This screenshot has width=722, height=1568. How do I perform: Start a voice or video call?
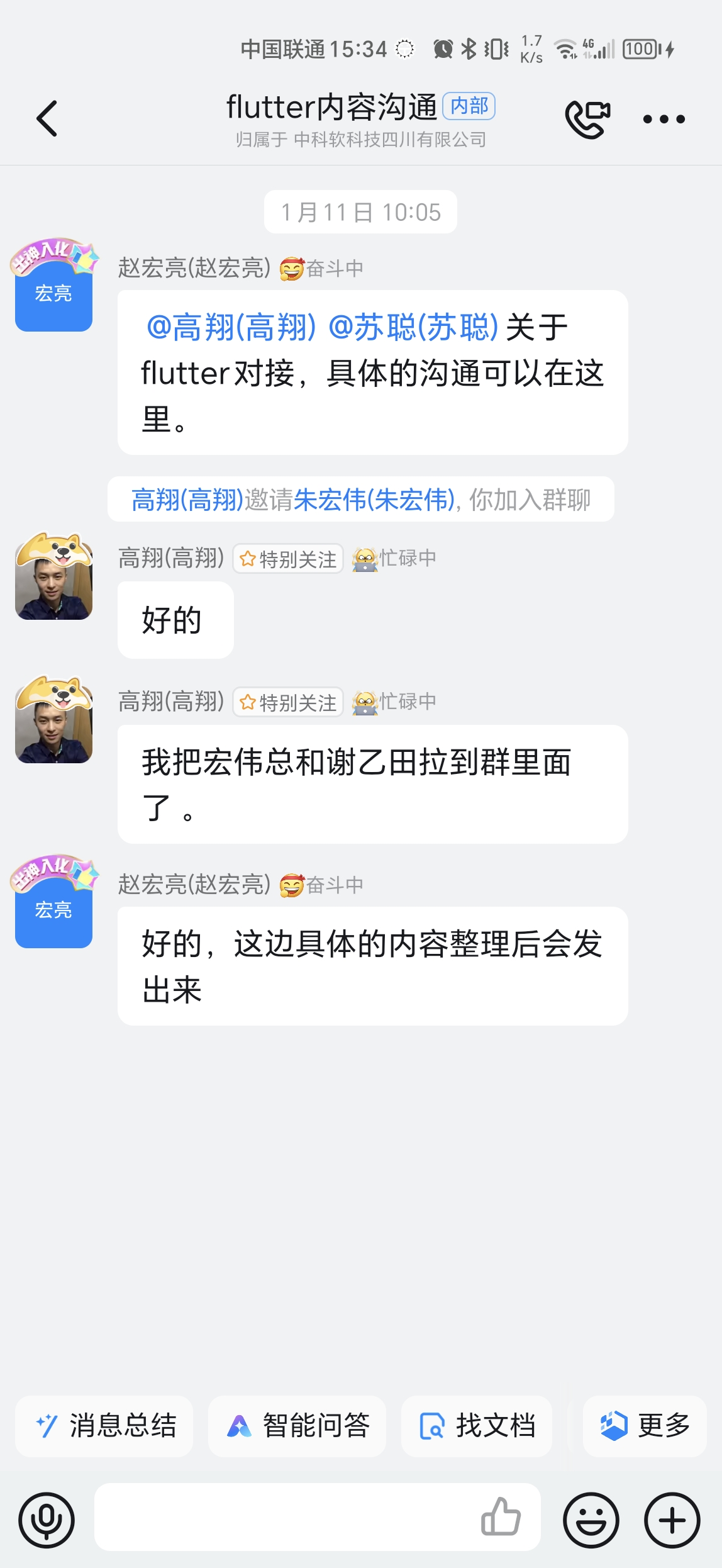pyautogui.click(x=587, y=118)
